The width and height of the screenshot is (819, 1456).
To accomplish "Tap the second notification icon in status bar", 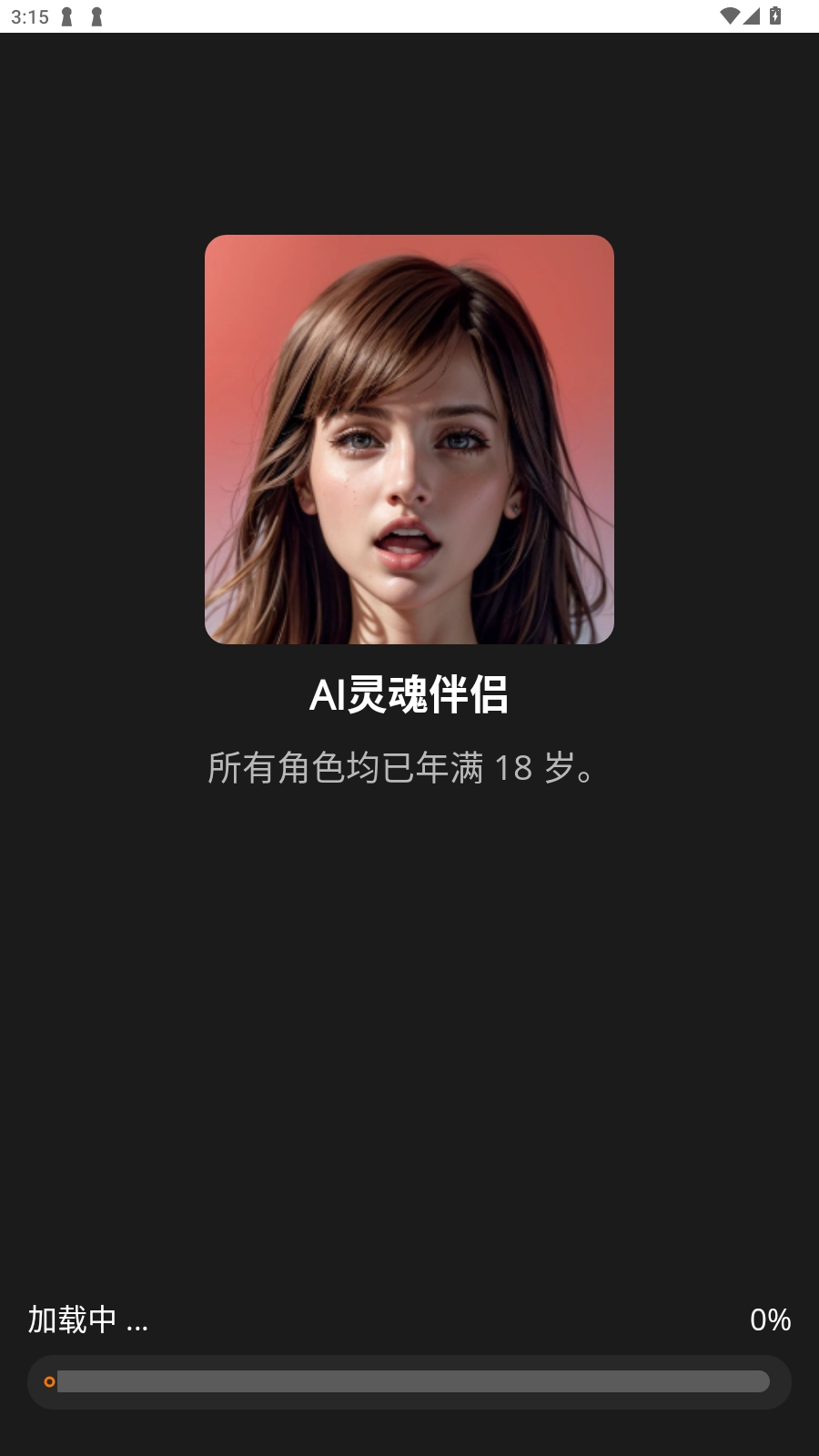I will tap(95, 15).
